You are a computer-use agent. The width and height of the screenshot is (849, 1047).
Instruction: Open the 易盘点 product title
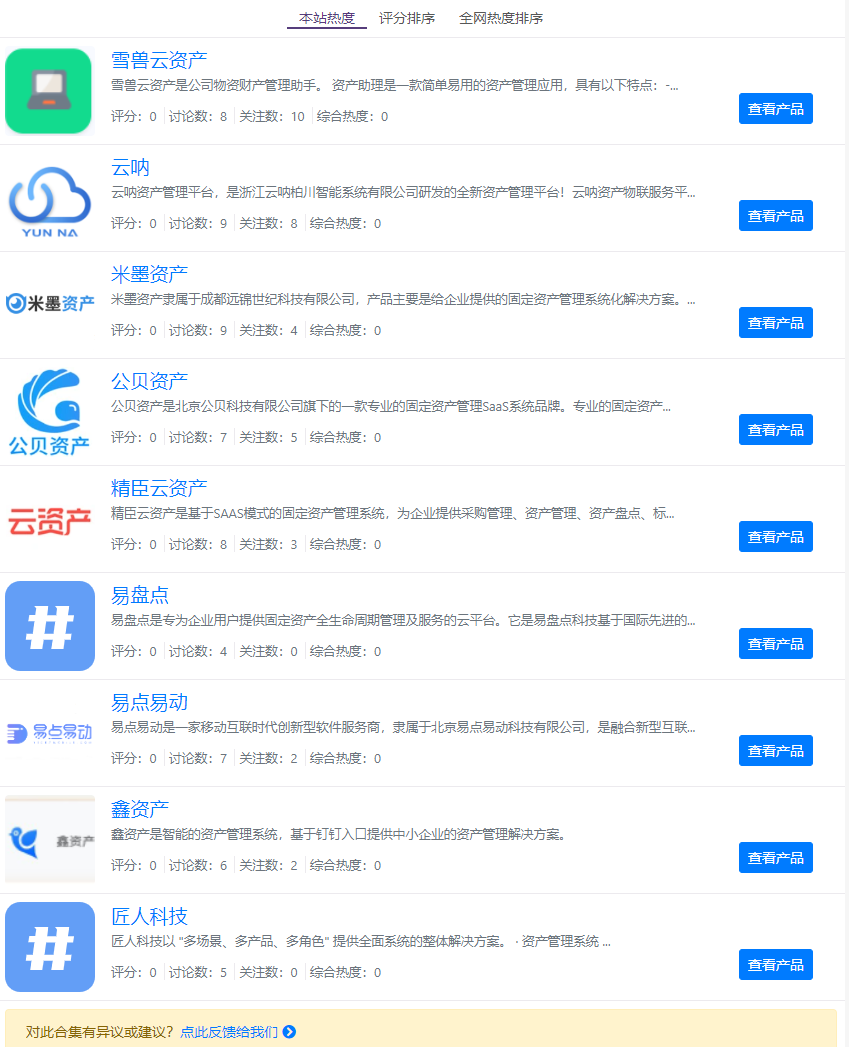(x=140, y=595)
